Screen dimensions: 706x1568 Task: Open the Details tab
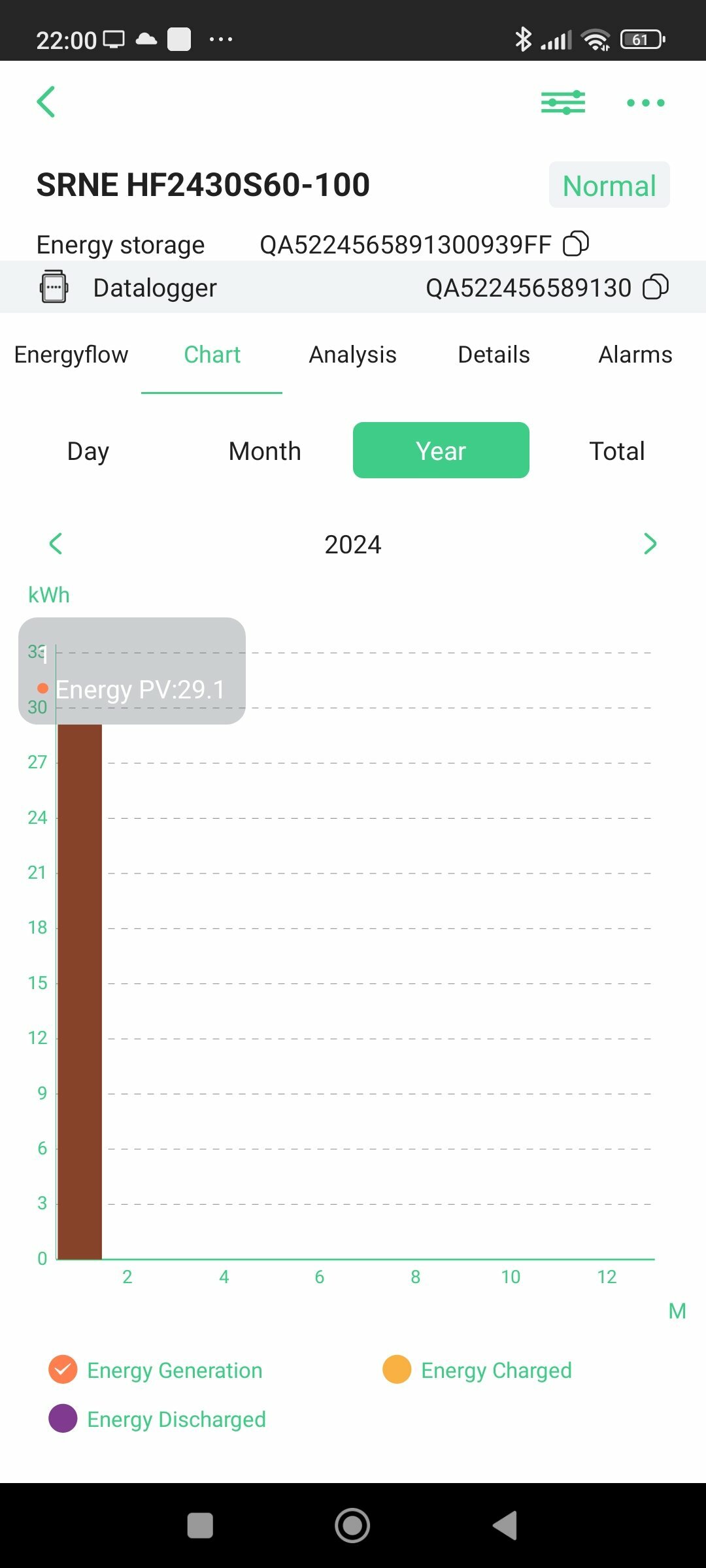tap(494, 355)
